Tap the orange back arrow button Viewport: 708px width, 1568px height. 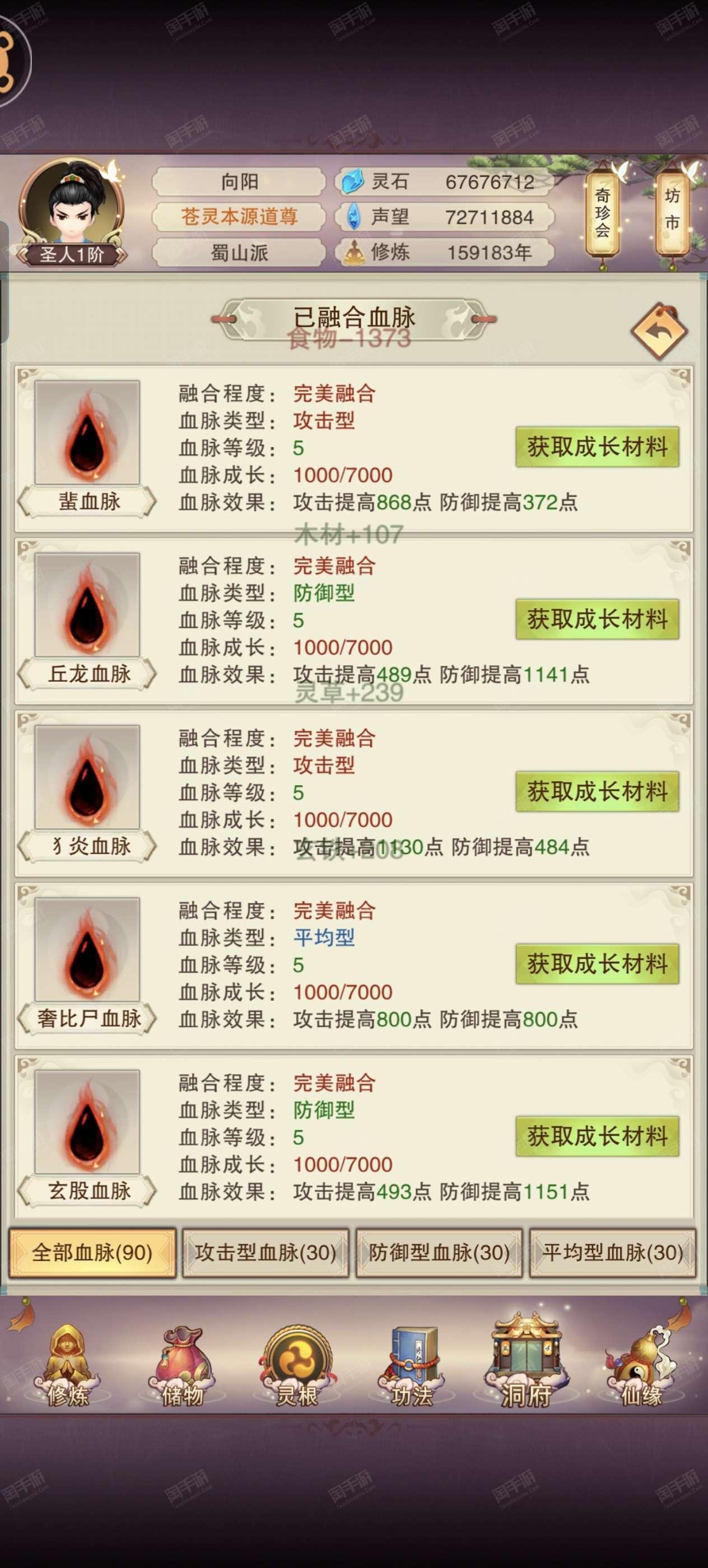point(659,331)
